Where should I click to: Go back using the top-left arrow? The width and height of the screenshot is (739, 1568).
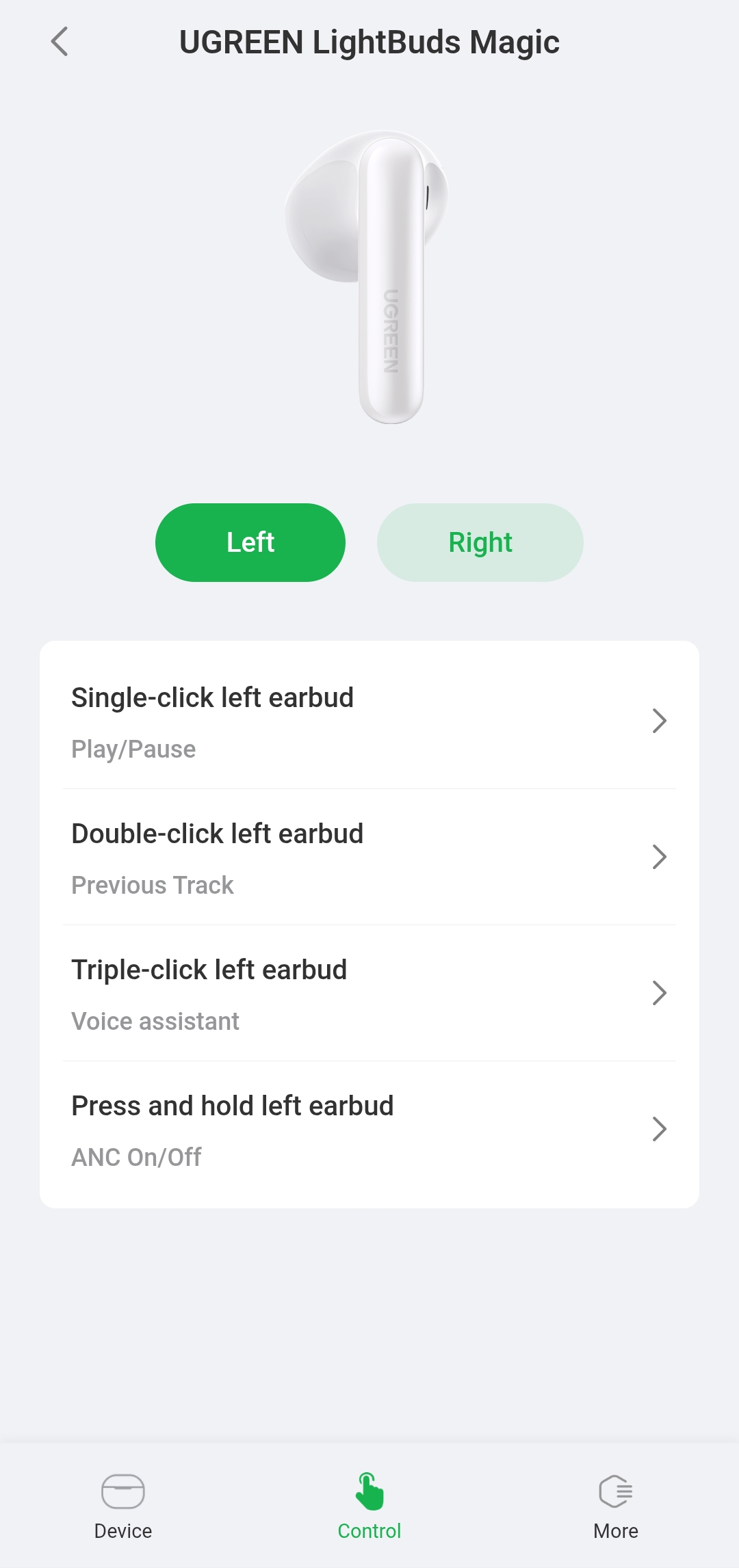[x=60, y=42]
